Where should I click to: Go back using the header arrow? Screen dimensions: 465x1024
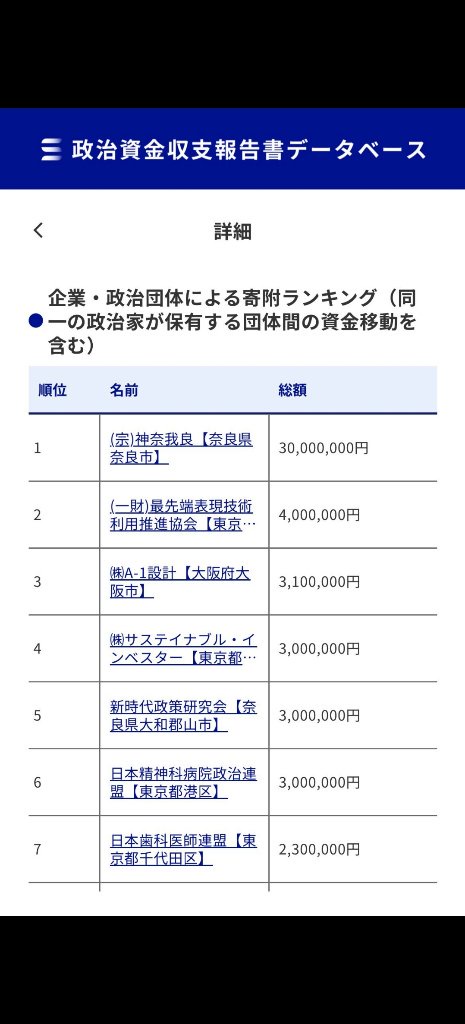[x=39, y=231]
